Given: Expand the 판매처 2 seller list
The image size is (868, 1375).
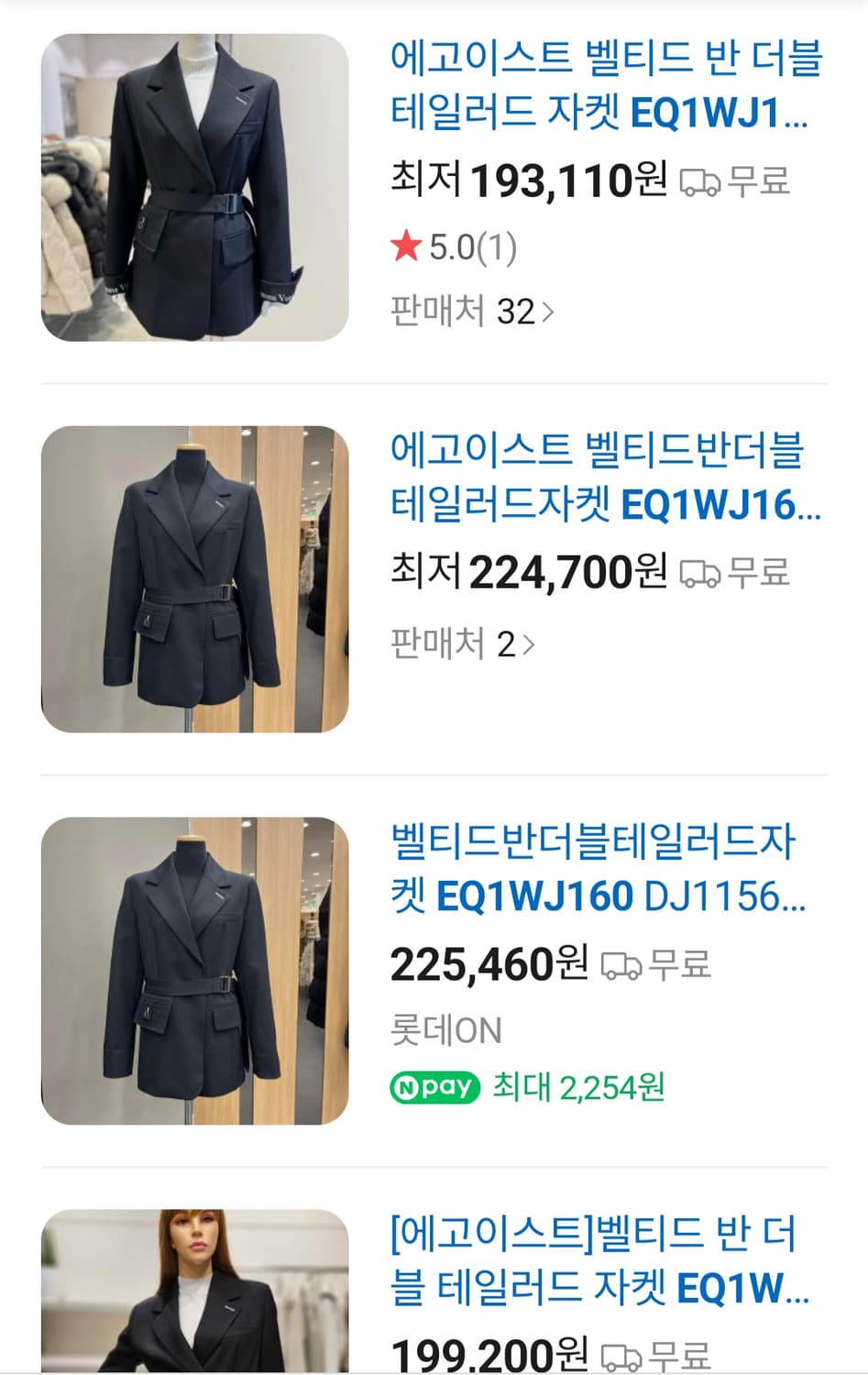Looking at the screenshot, I should pyautogui.click(x=456, y=644).
